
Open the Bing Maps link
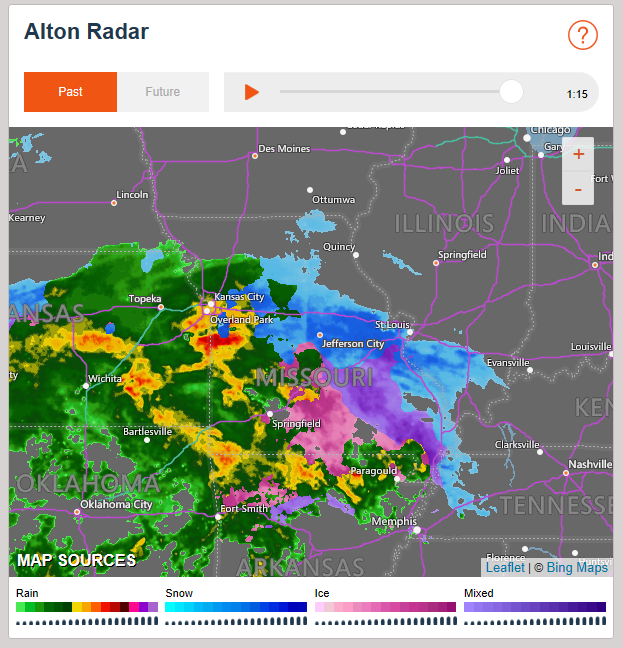576,567
